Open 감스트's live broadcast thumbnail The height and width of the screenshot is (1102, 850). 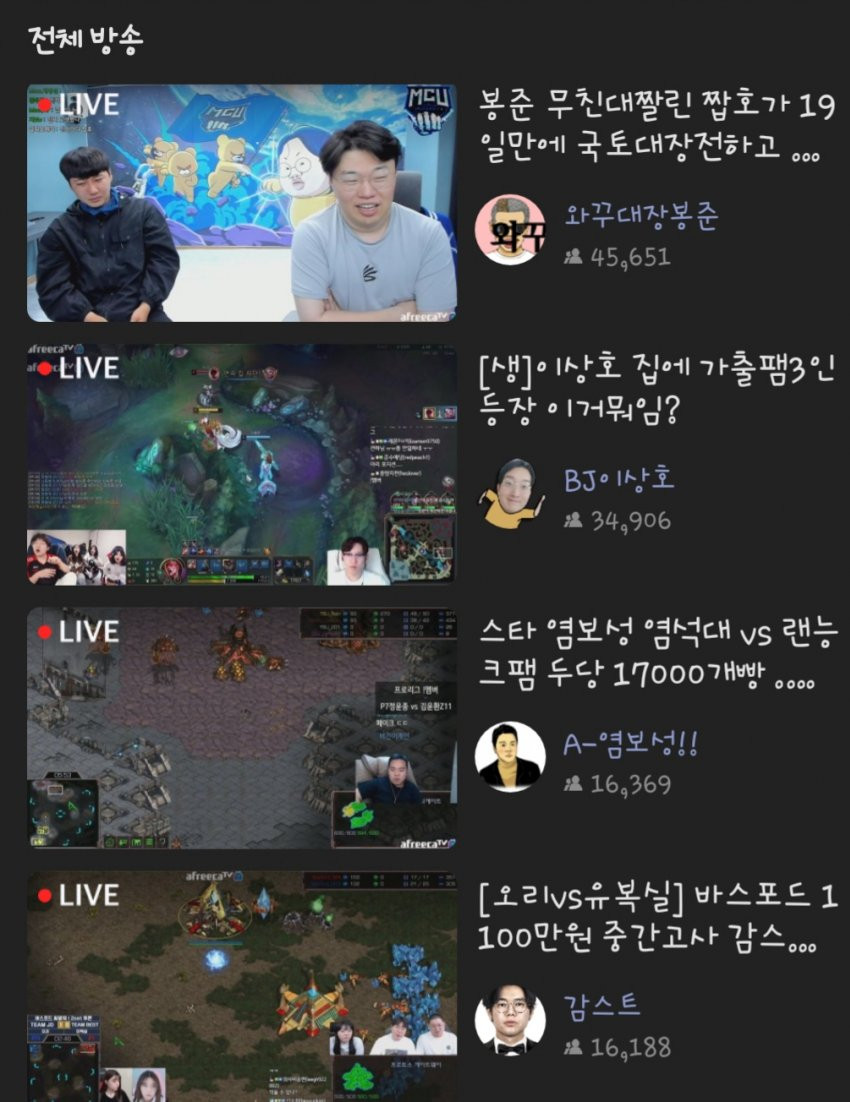241,985
